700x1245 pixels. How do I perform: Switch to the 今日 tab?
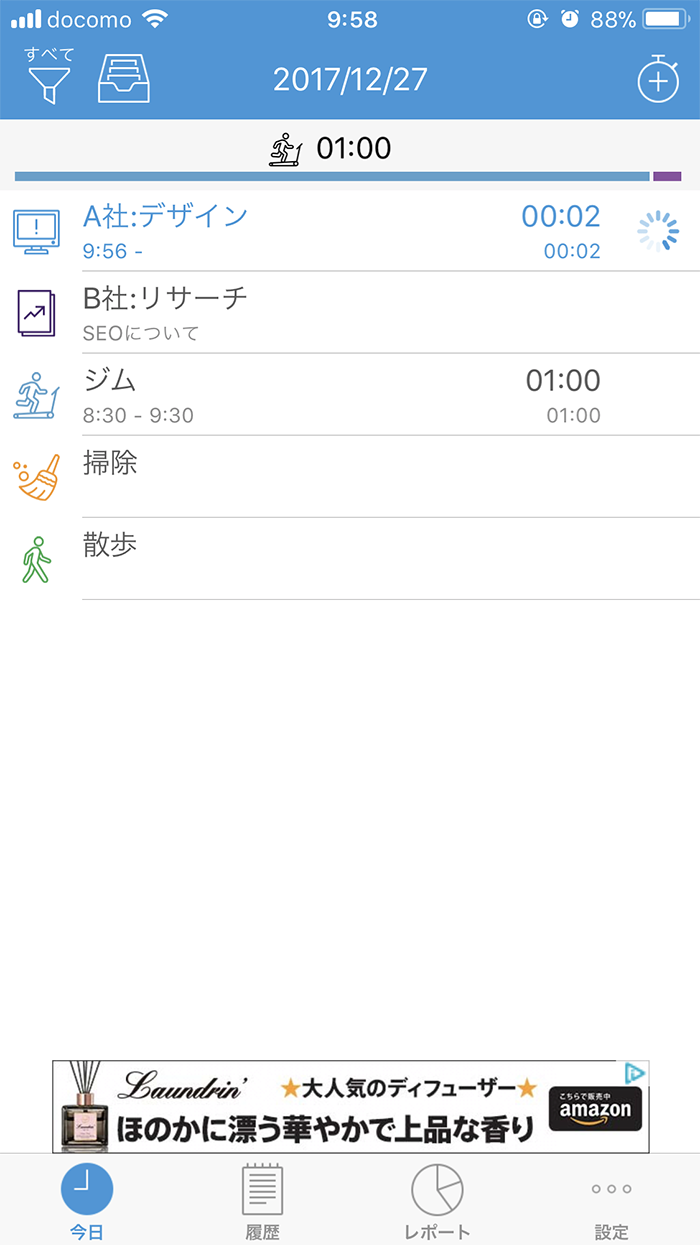tap(87, 1200)
